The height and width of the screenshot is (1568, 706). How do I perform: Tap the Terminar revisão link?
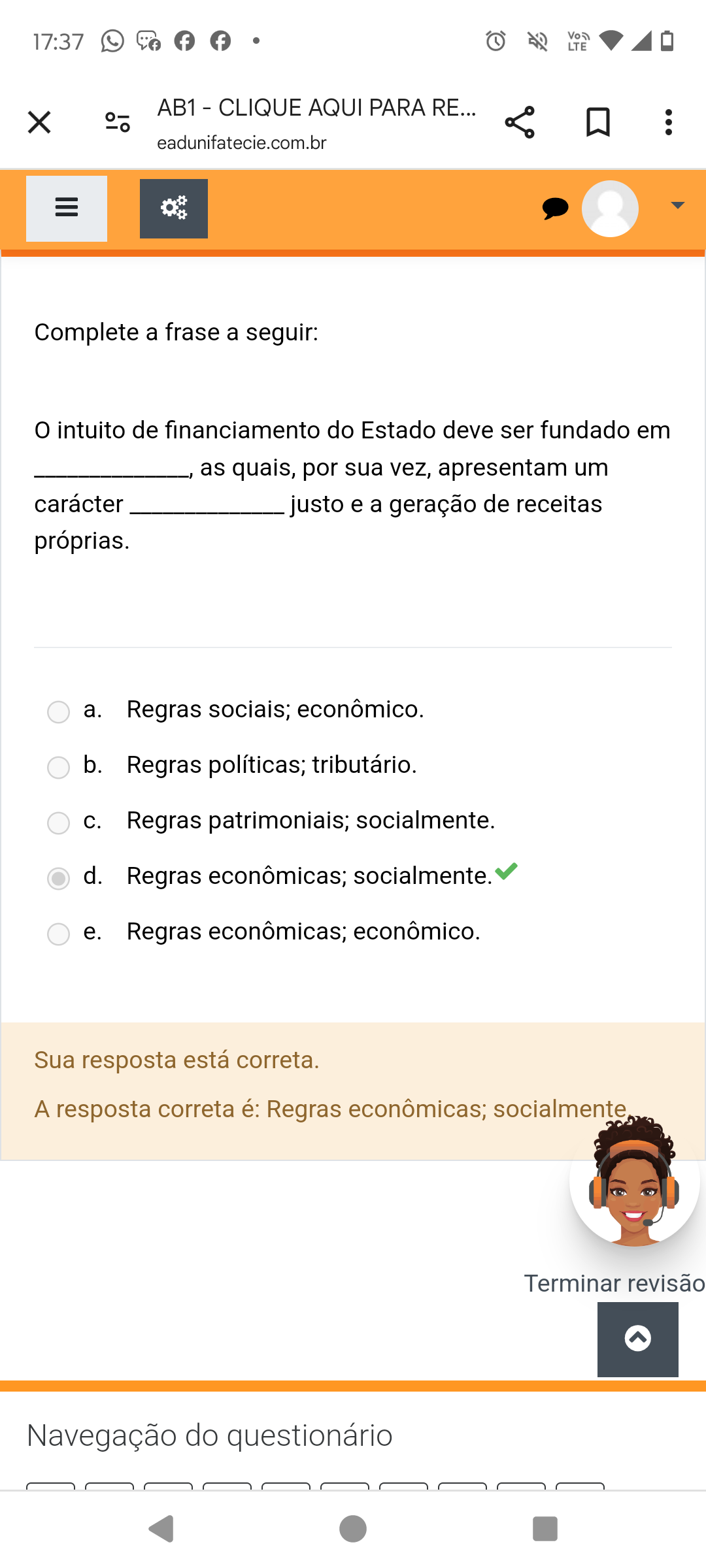pyautogui.click(x=614, y=1283)
